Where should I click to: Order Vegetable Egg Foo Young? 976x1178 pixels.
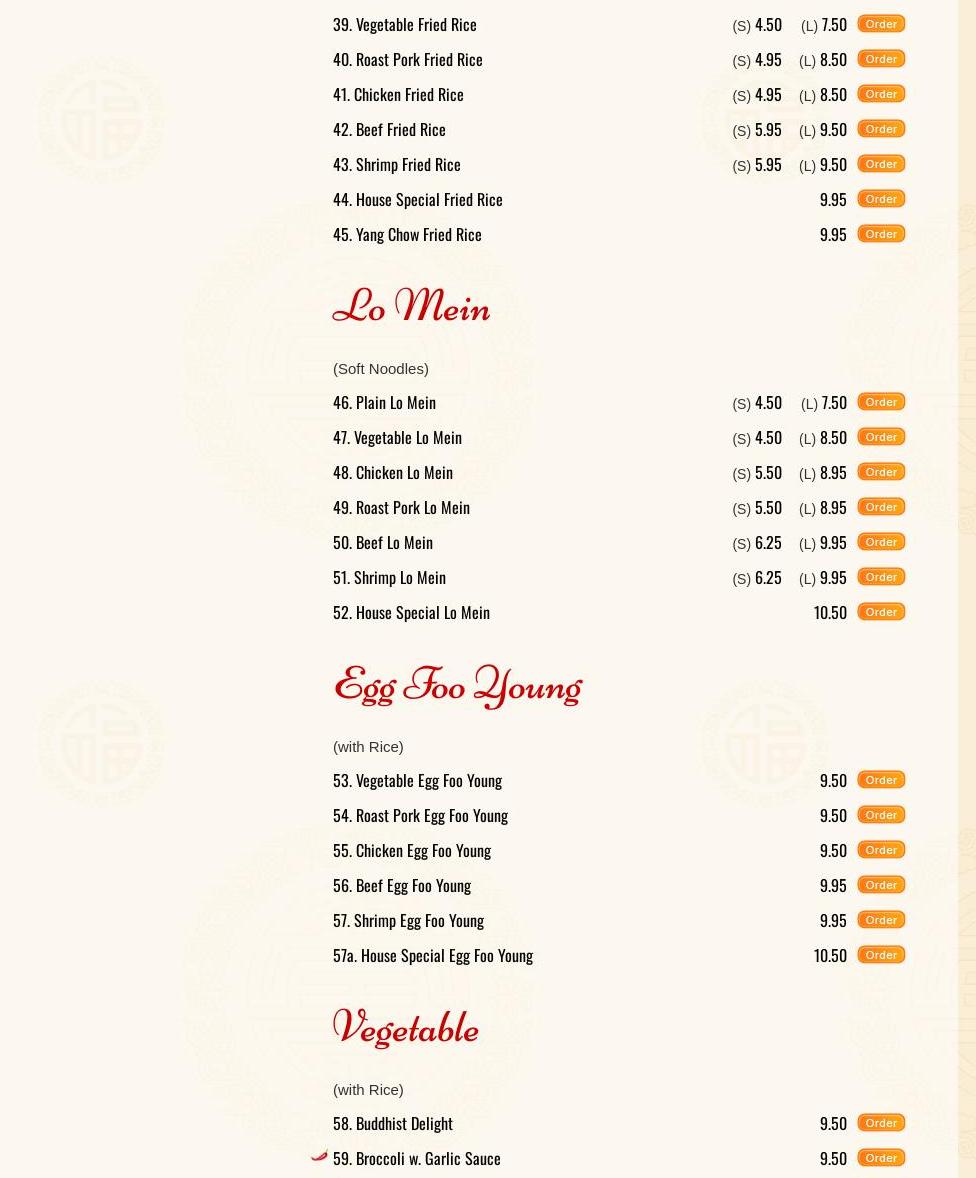[x=880, y=780]
